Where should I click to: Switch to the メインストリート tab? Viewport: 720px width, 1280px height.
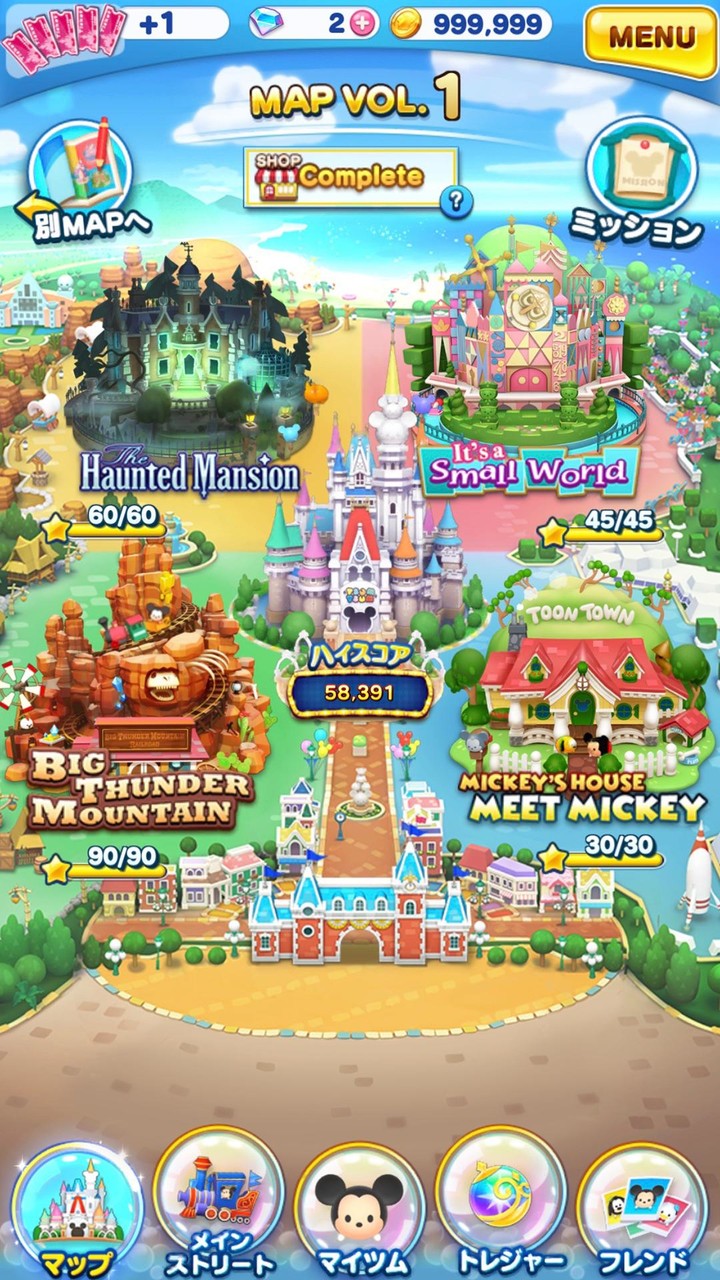pyautogui.click(x=218, y=1208)
